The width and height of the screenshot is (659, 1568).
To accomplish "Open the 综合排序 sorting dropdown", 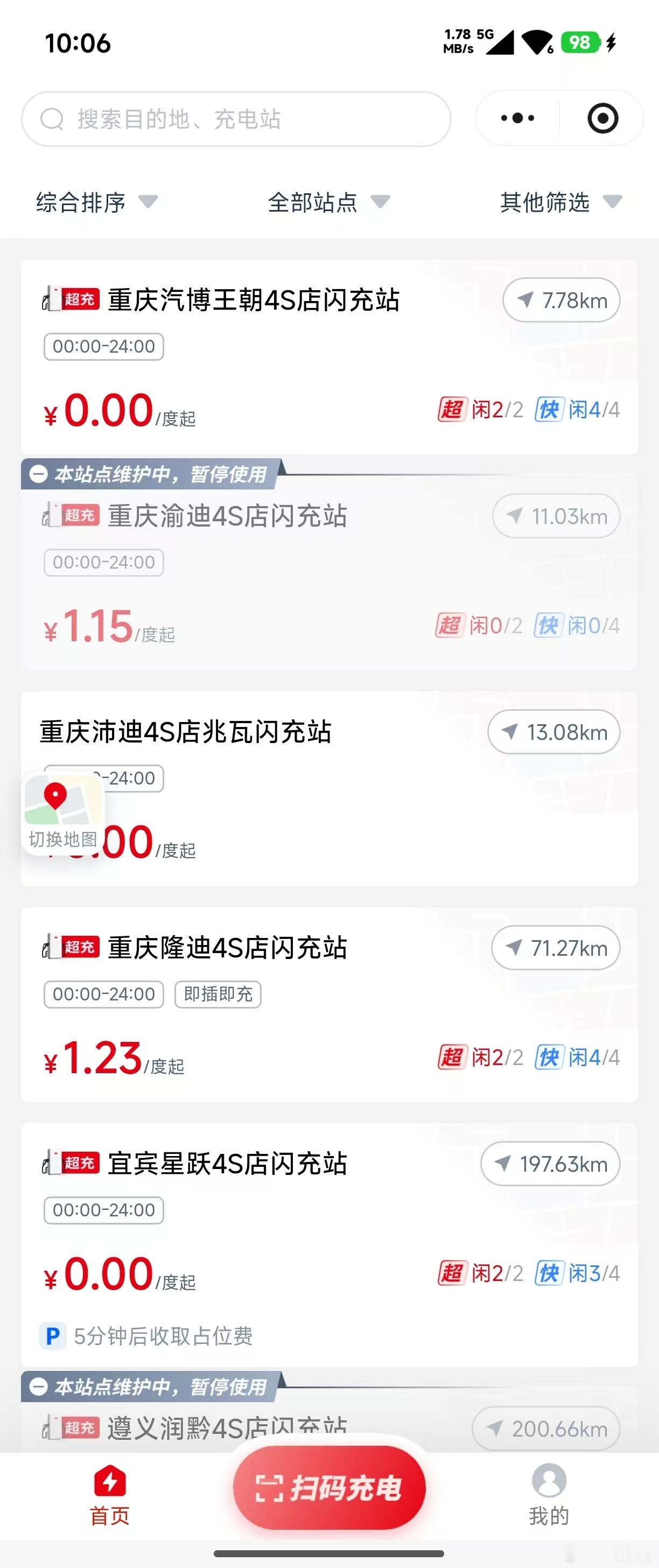I will tap(94, 204).
